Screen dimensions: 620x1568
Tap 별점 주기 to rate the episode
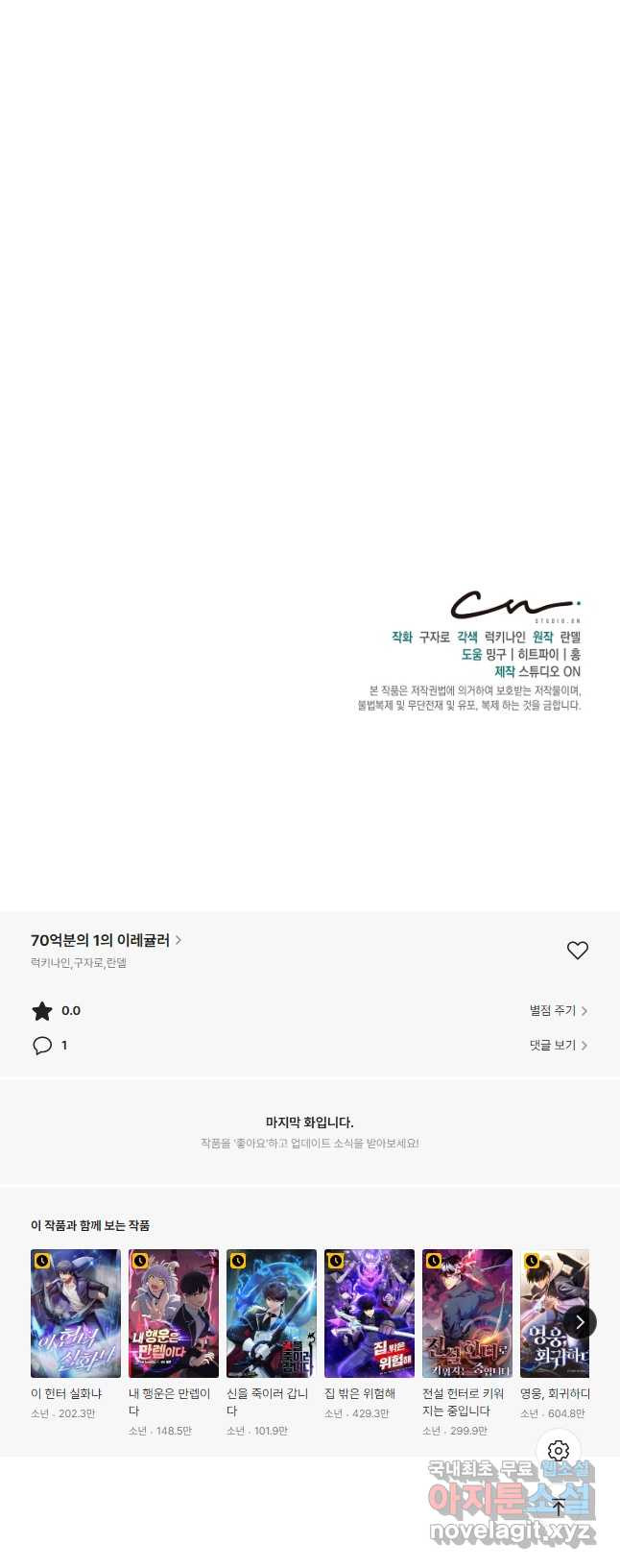point(558,1010)
